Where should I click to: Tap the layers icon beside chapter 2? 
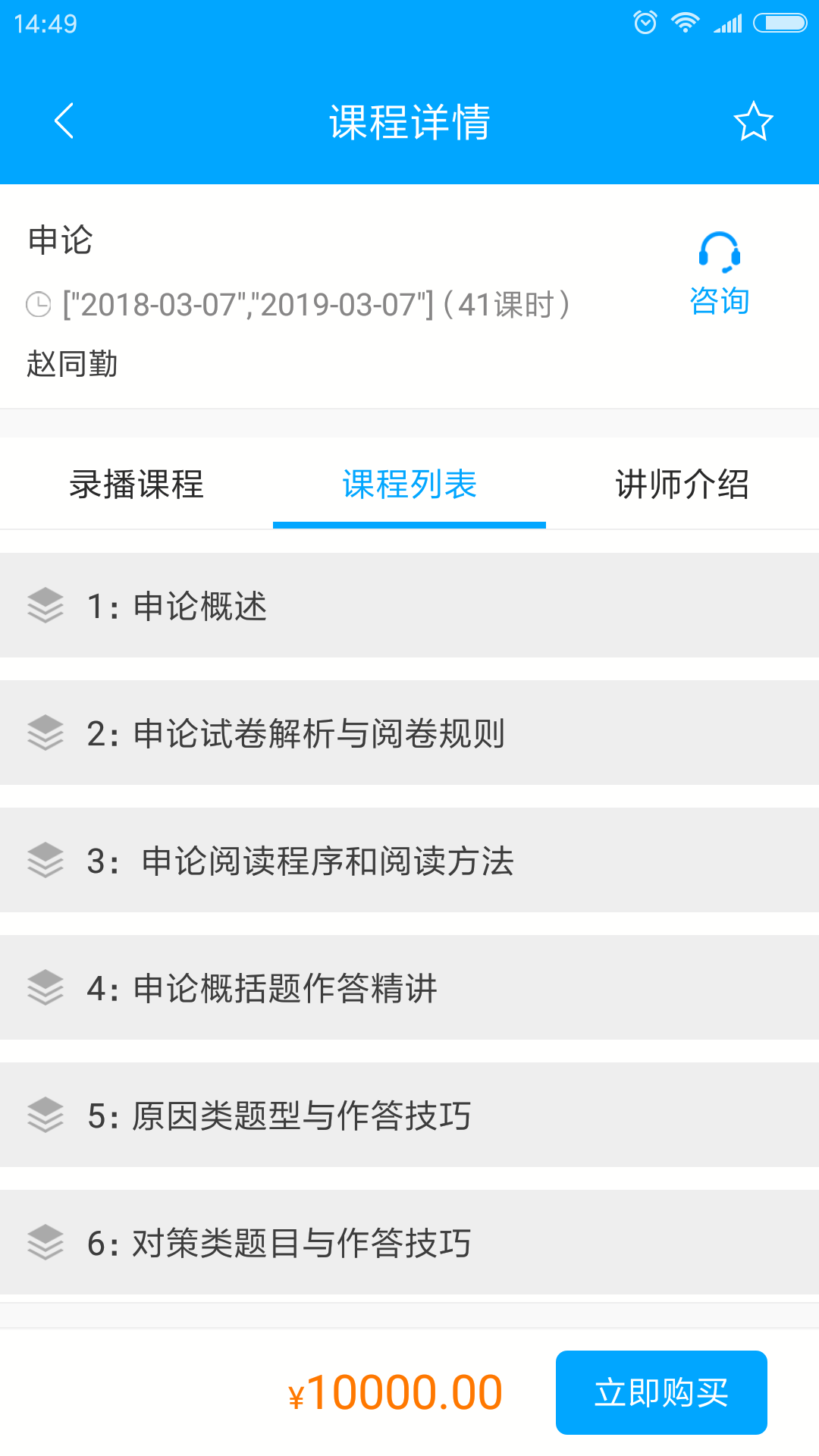pyautogui.click(x=45, y=734)
